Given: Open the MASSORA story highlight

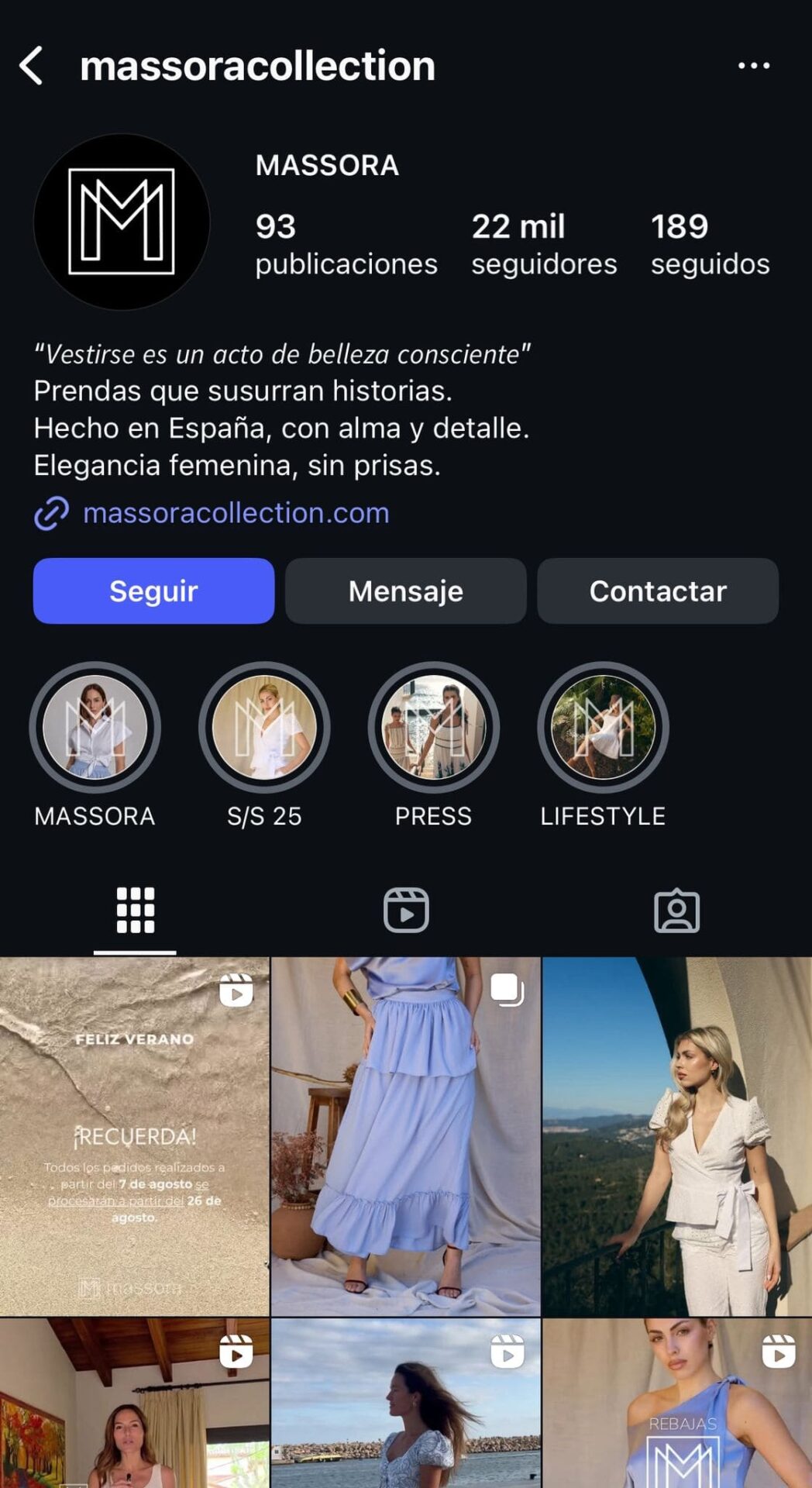Looking at the screenshot, I should (95, 727).
